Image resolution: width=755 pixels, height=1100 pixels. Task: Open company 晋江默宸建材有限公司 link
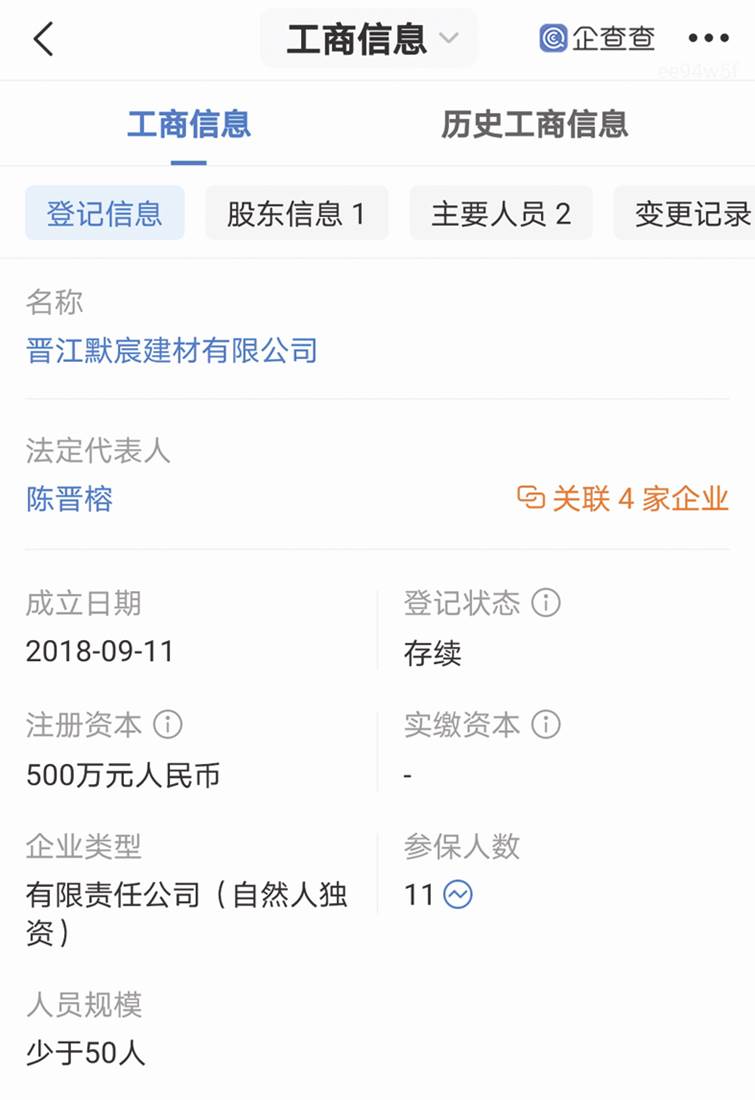tap(172, 350)
